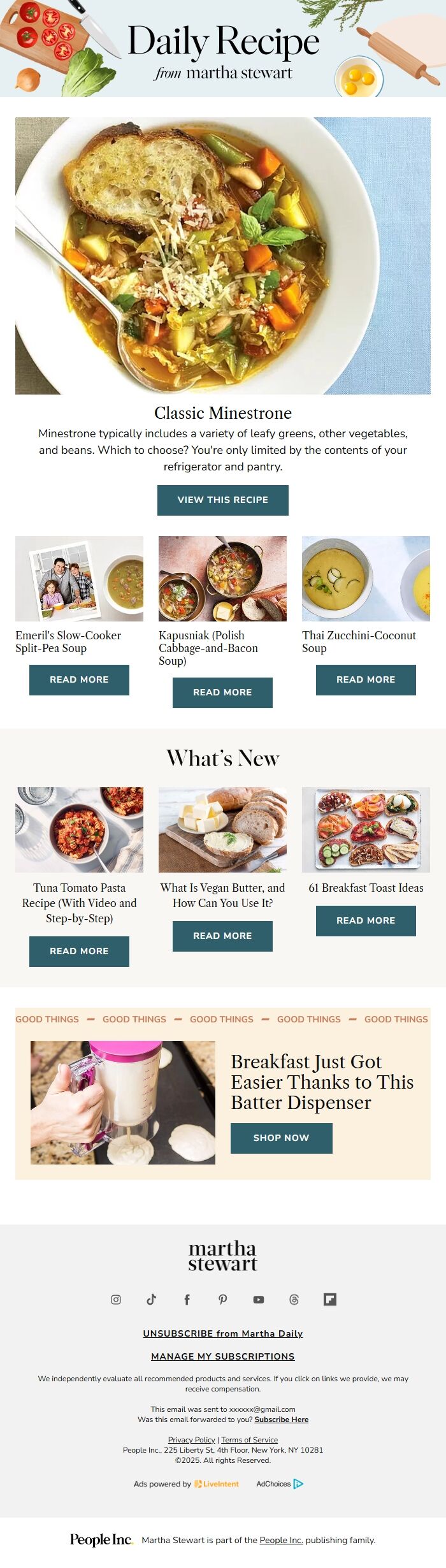
Task: Read more on What Is Vegan Butter
Action: coord(222,936)
